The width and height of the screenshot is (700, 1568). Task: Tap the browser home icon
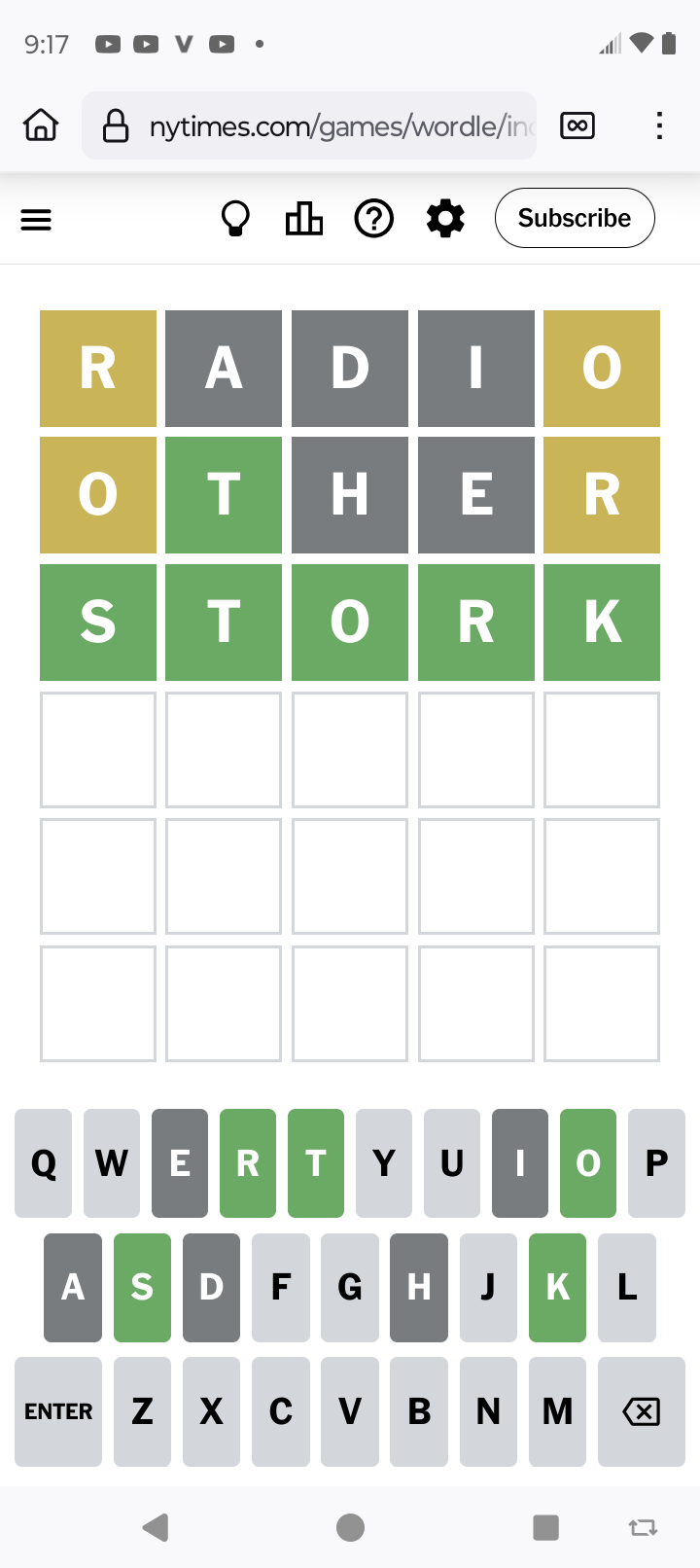pyautogui.click(x=41, y=125)
